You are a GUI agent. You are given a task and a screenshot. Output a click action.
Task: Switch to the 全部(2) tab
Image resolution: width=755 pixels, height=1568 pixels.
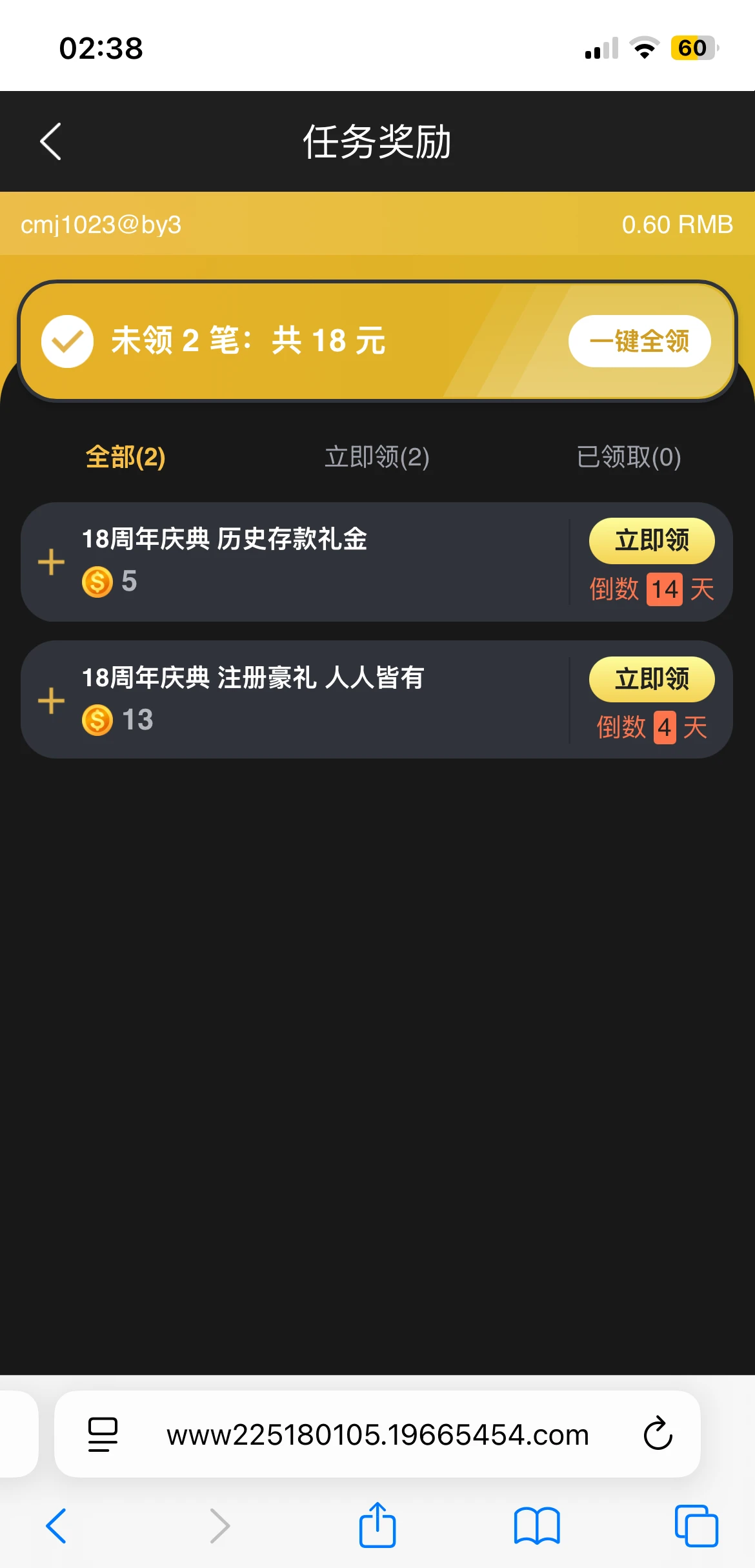coord(126,457)
